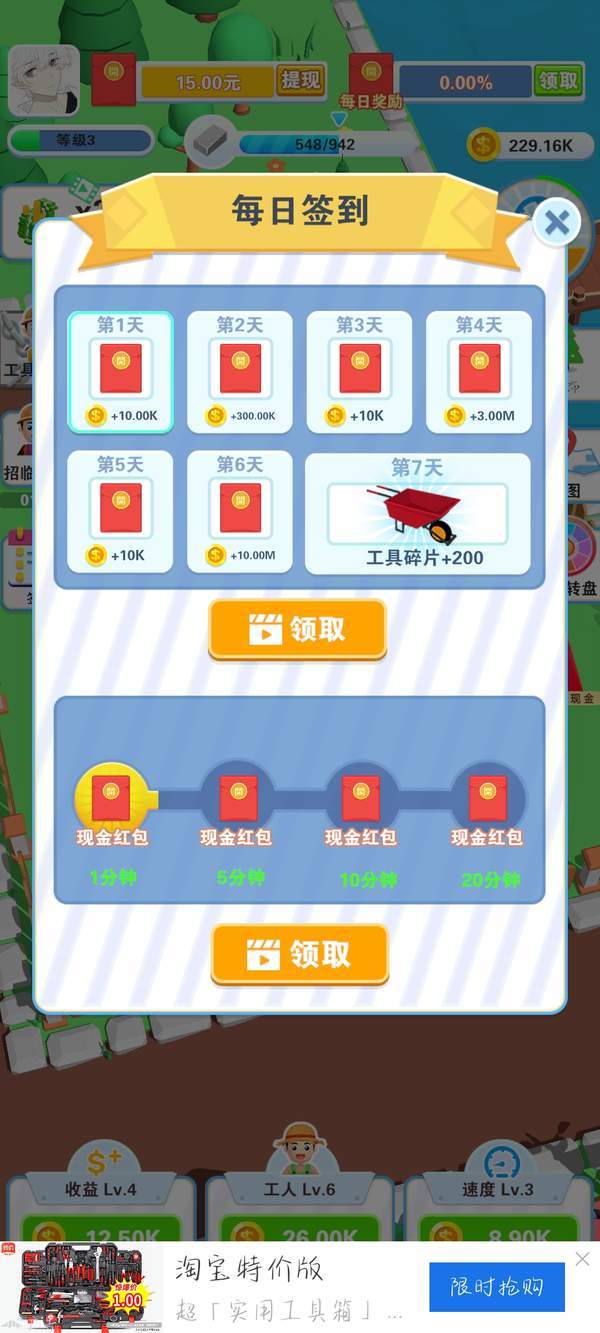Tap the 提现 withdraw button
Image resolution: width=600 pixels, height=1333 pixels.
click(x=301, y=80)
